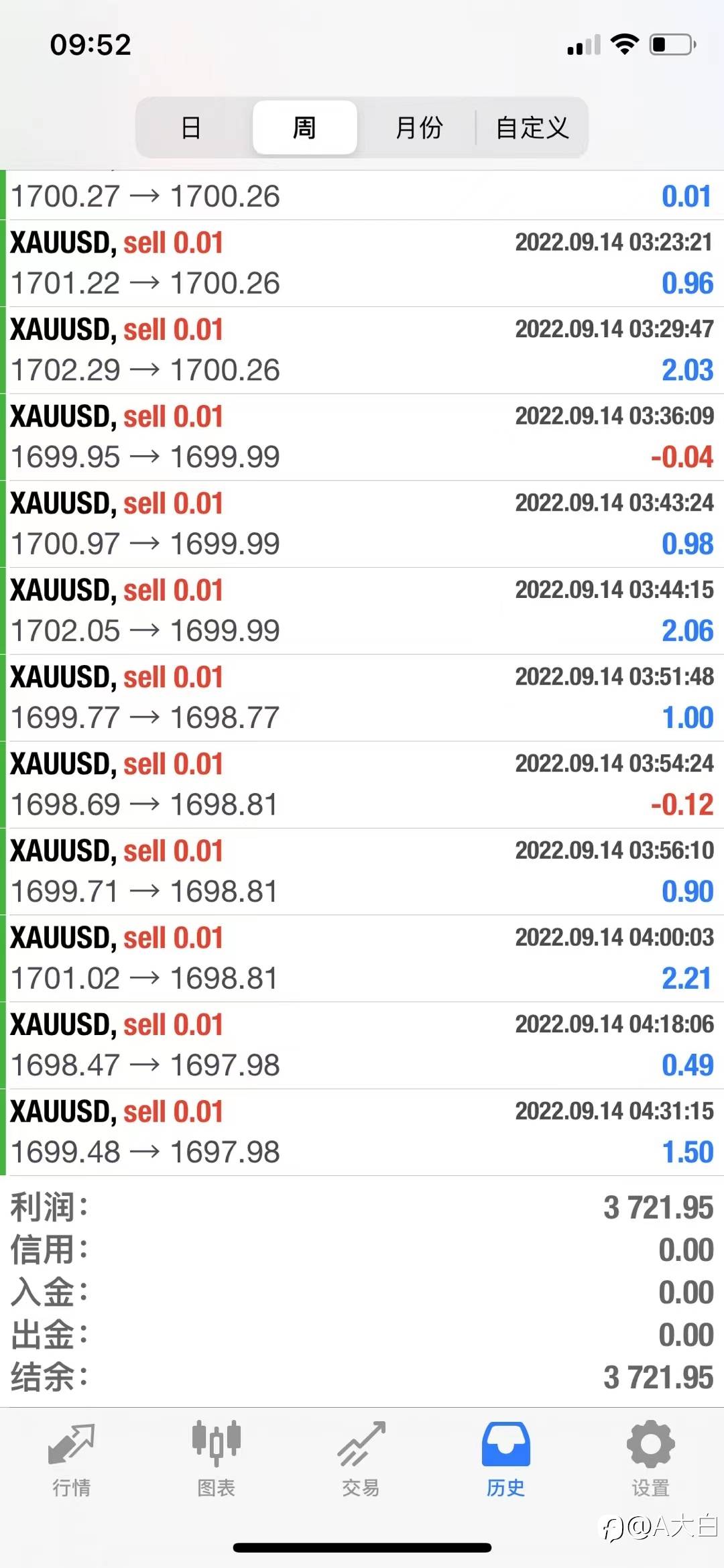The width and height of the screenshot is (724, 1568).
Task: Open the 交易 trade tab
Action: pyautogui.click(x=361, y=1459)
